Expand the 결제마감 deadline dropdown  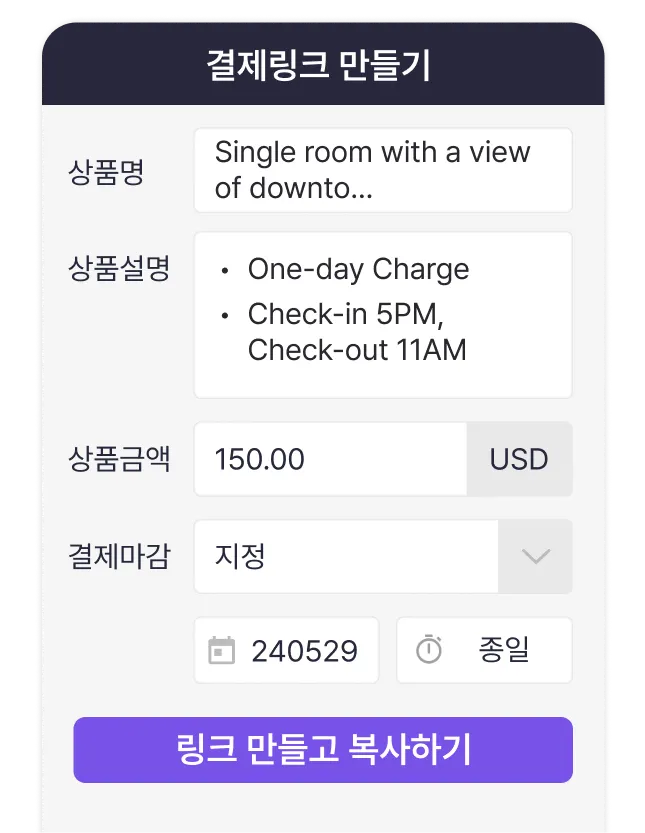click(x=535, y=556)
